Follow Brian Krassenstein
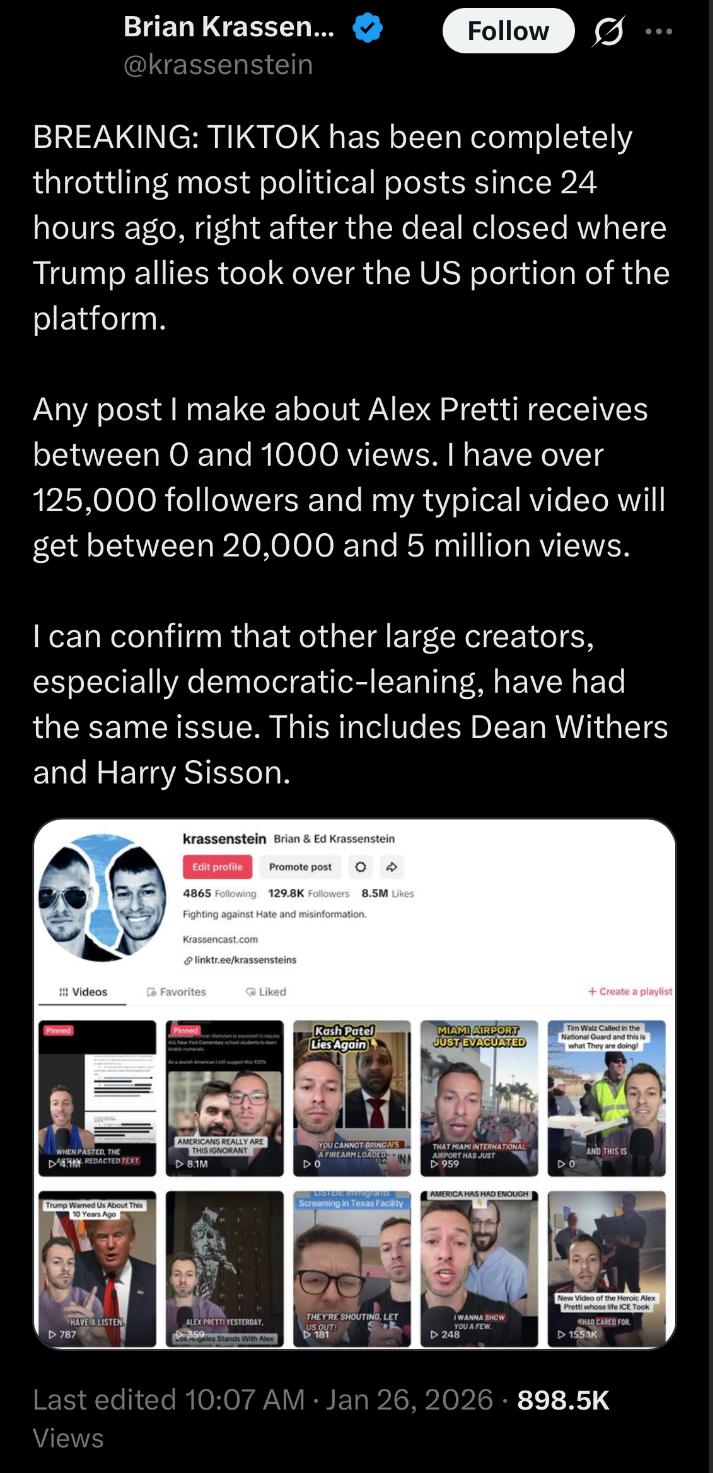The image size is (713, 1473). pos(508,31)
